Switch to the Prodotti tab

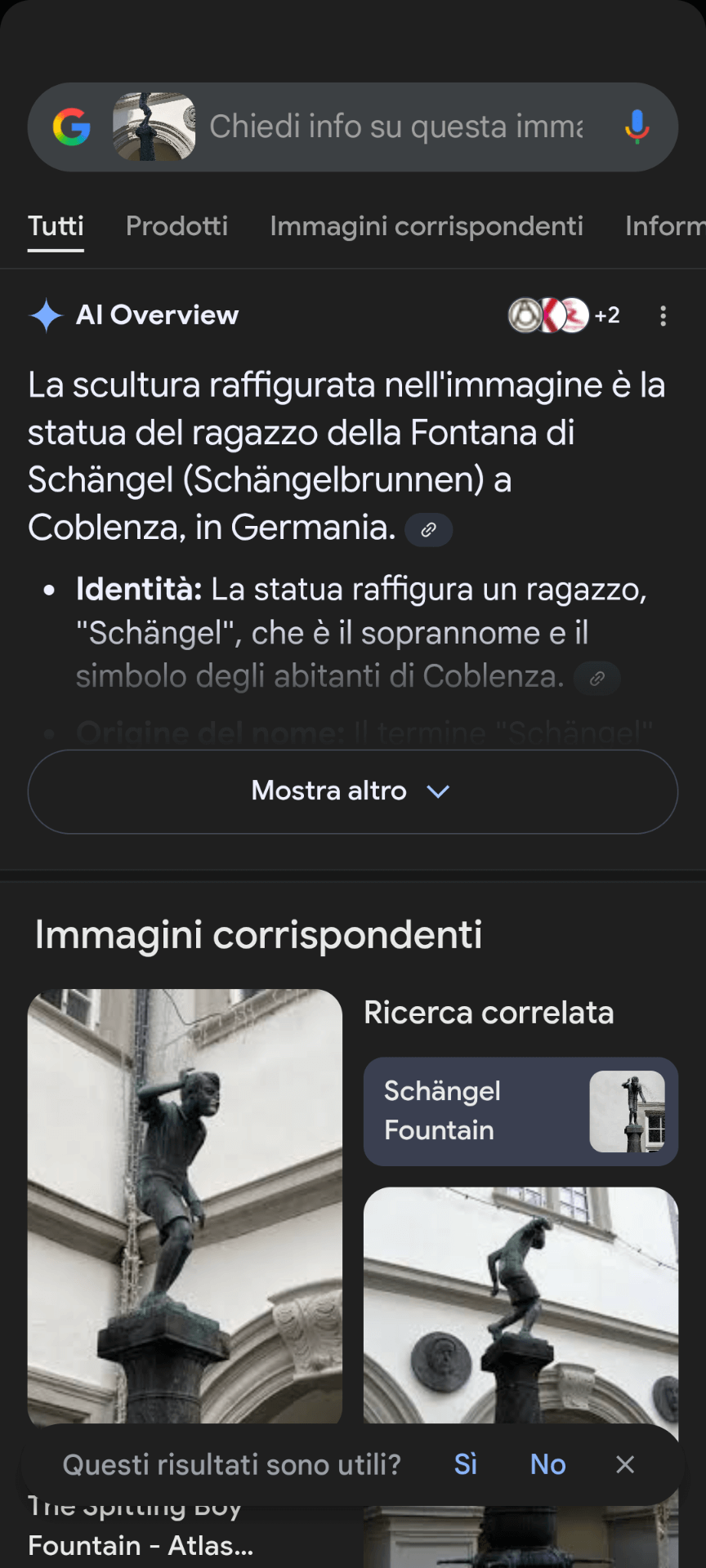click(x=176, y=226)
